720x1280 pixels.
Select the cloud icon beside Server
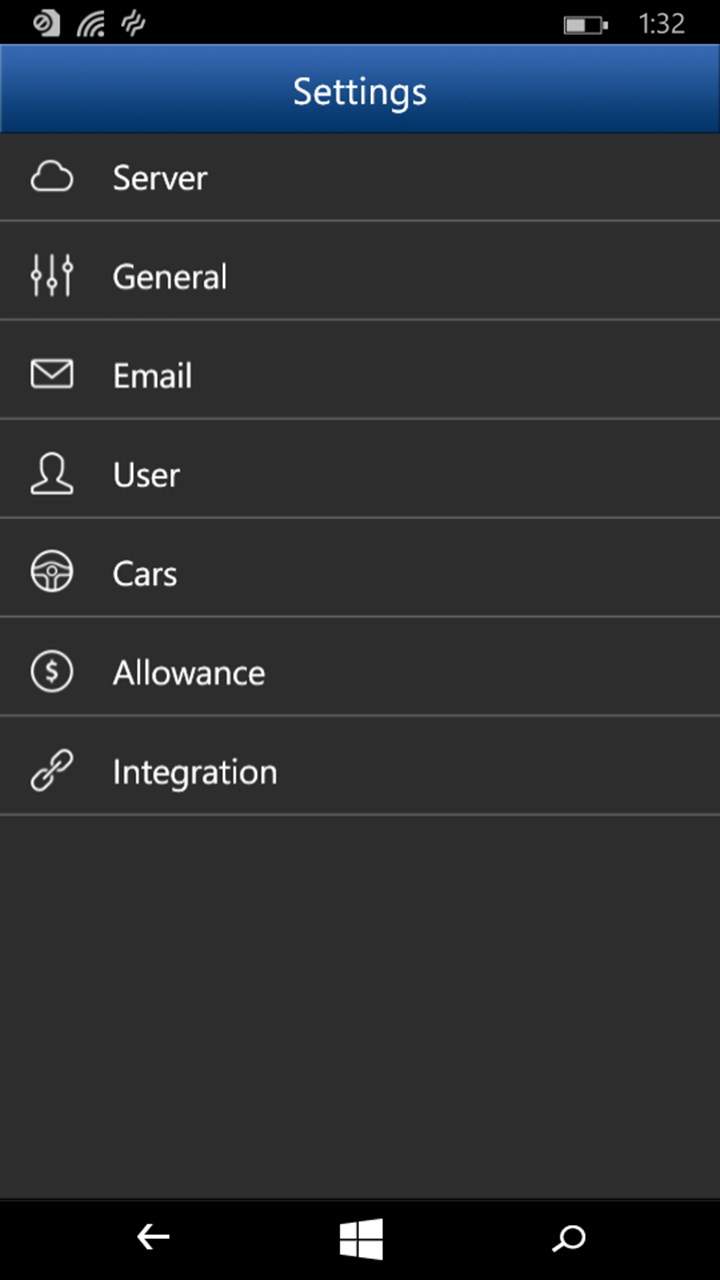click(52, 176)
